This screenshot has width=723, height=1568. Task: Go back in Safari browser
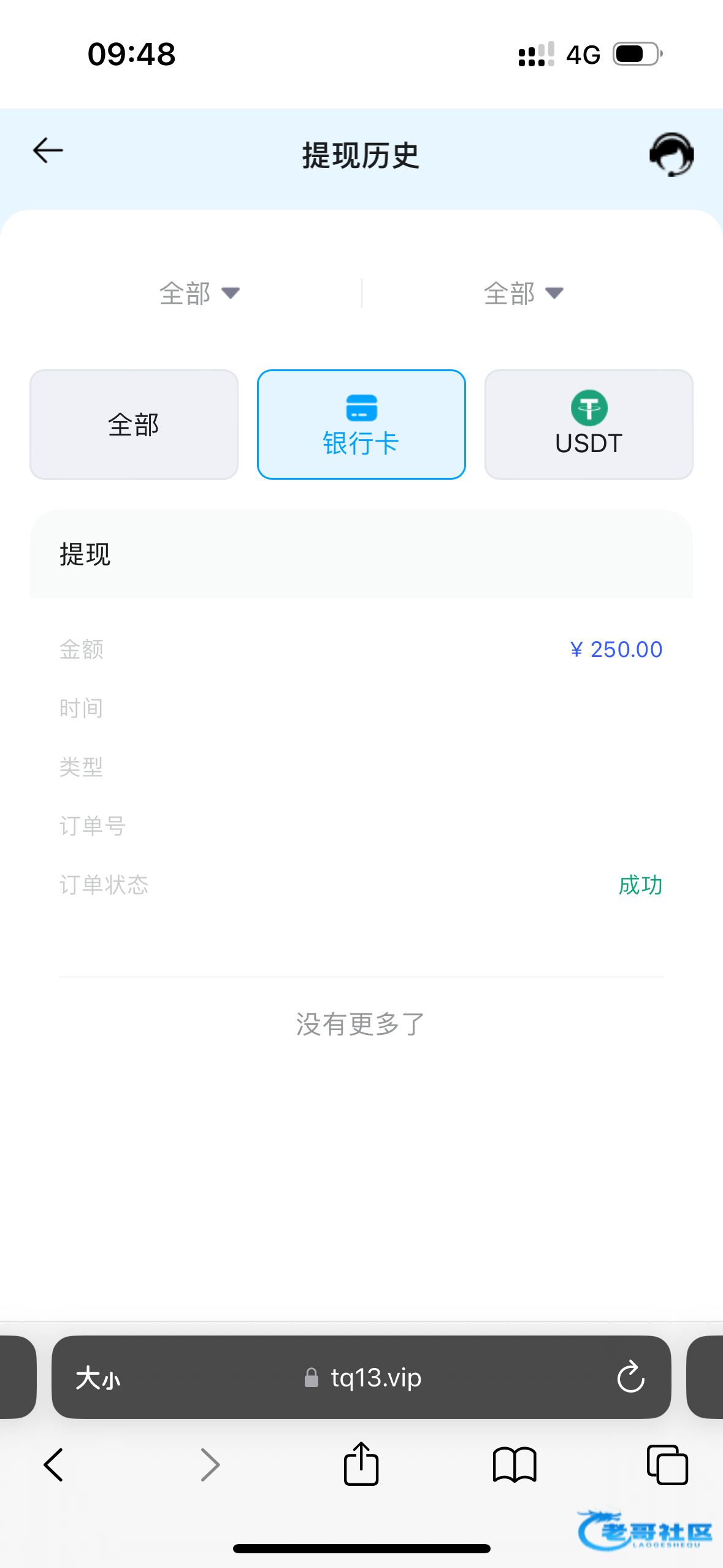[54, 1465]
